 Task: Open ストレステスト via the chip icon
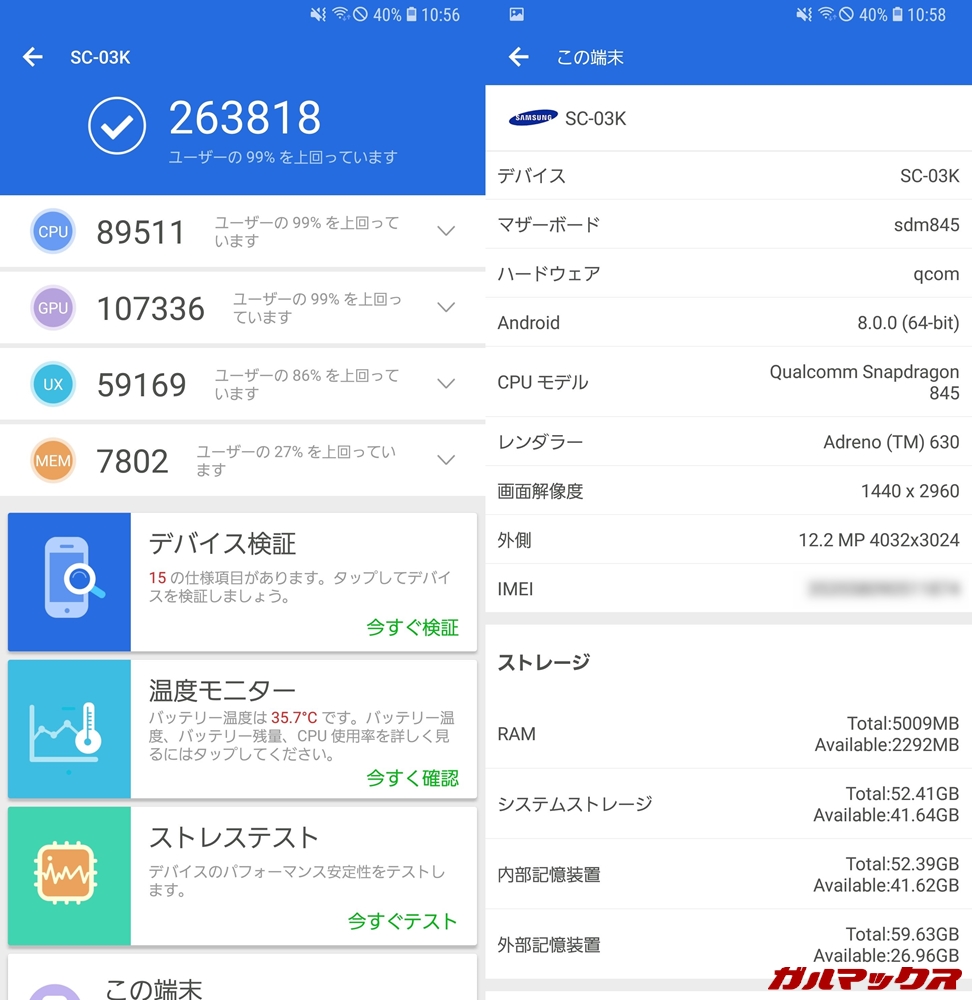tap(68, 876)
